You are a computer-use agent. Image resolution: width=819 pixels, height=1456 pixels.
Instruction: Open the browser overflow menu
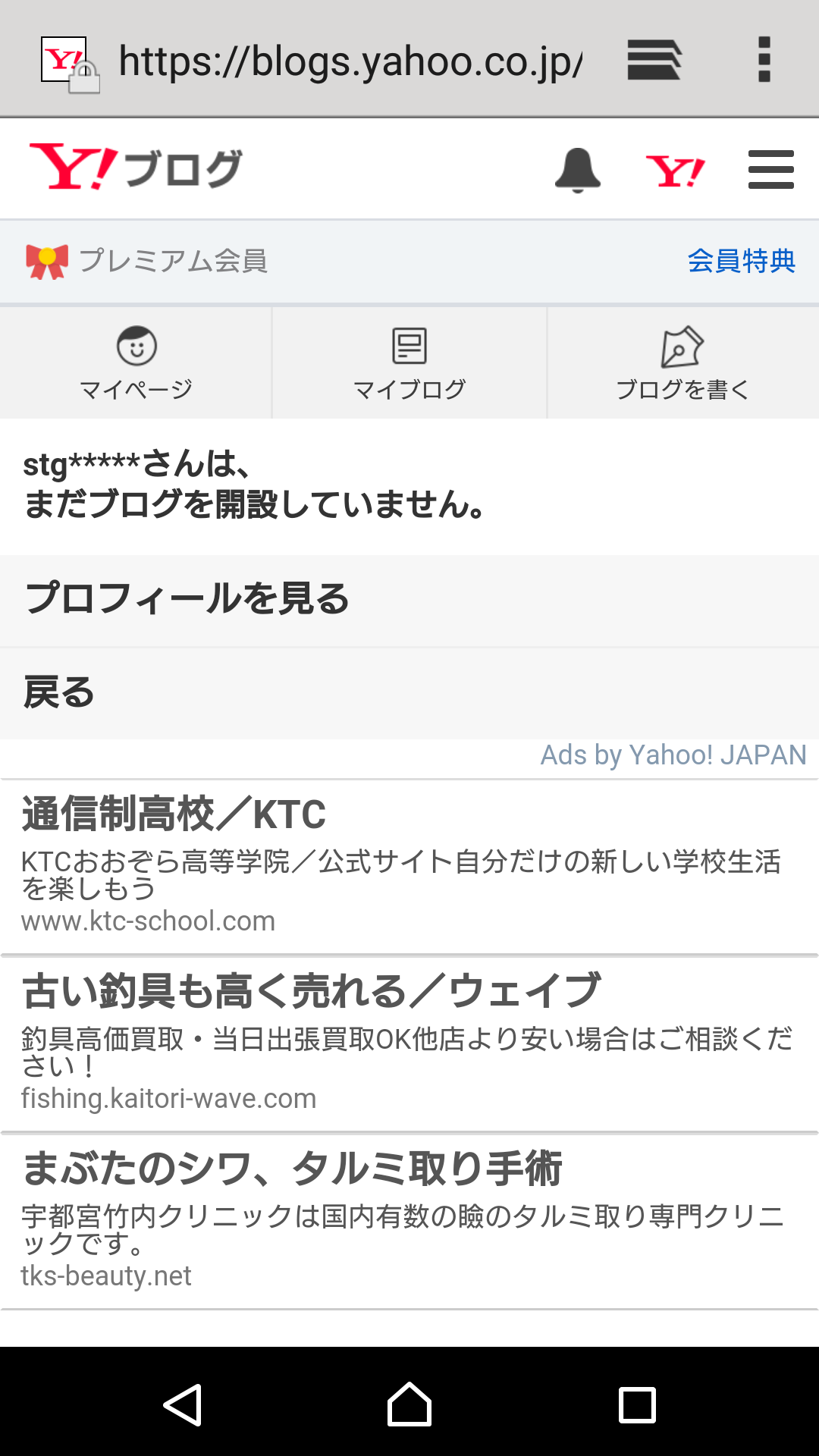pos(764,60)
